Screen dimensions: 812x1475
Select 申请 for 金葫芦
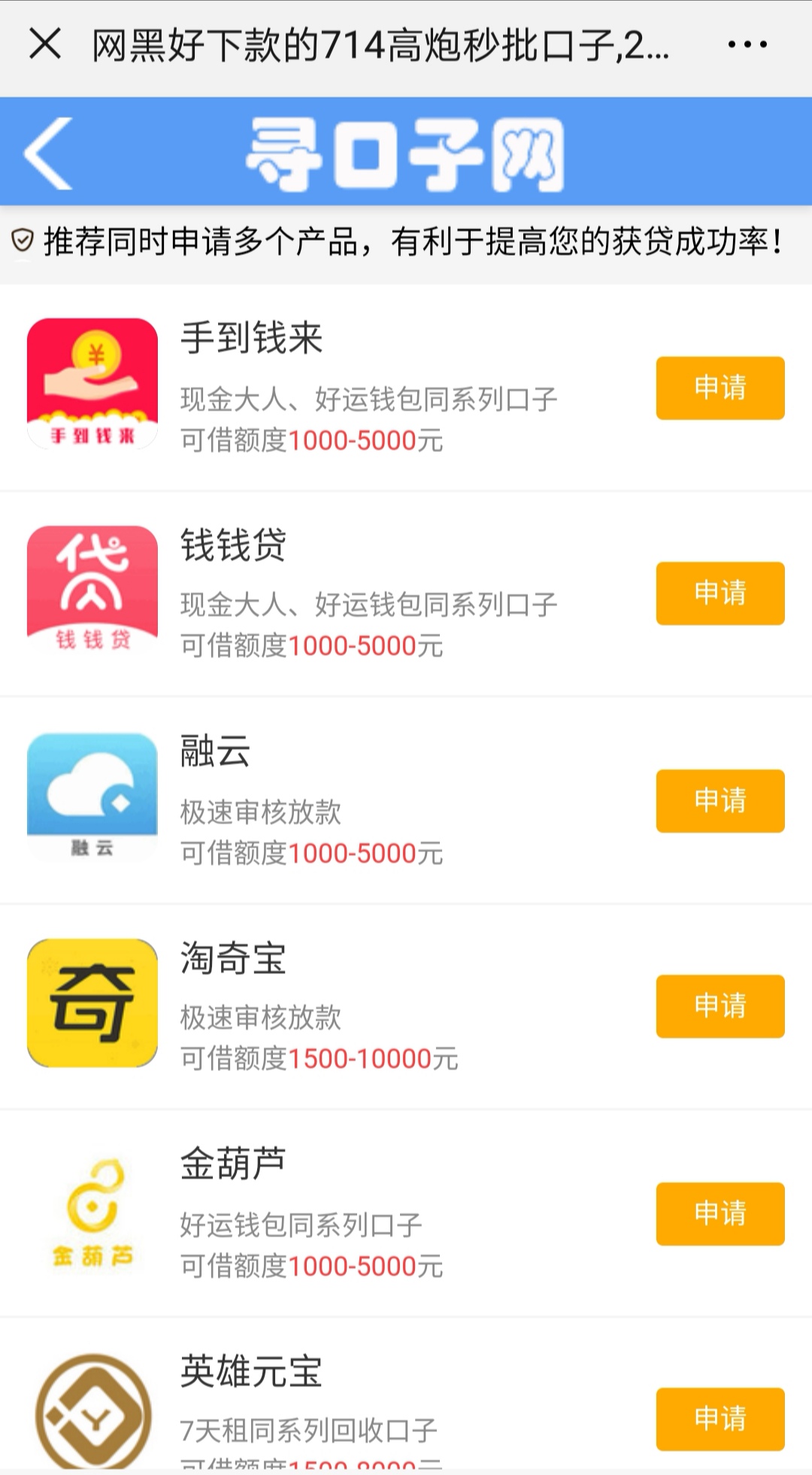coord(720,1213)
